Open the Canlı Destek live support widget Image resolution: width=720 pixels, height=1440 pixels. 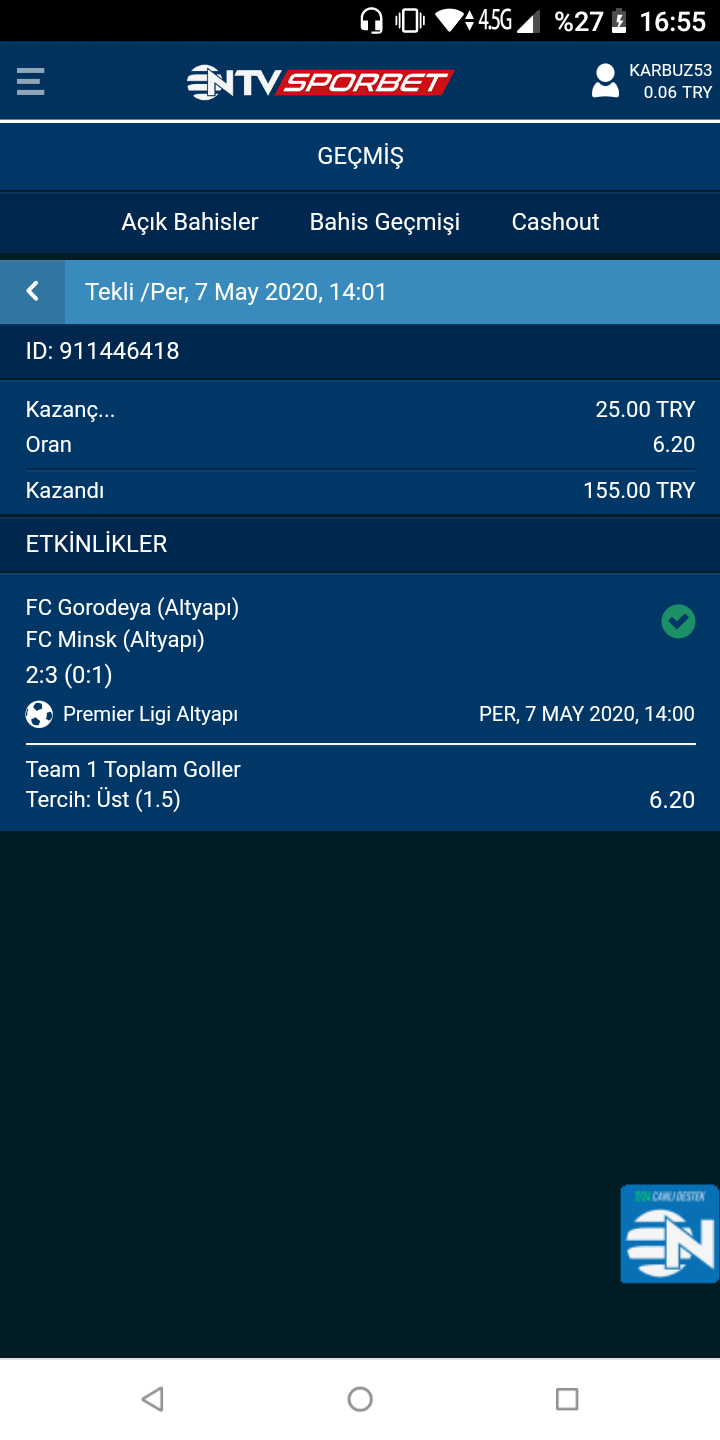[x=670, y=1234]
